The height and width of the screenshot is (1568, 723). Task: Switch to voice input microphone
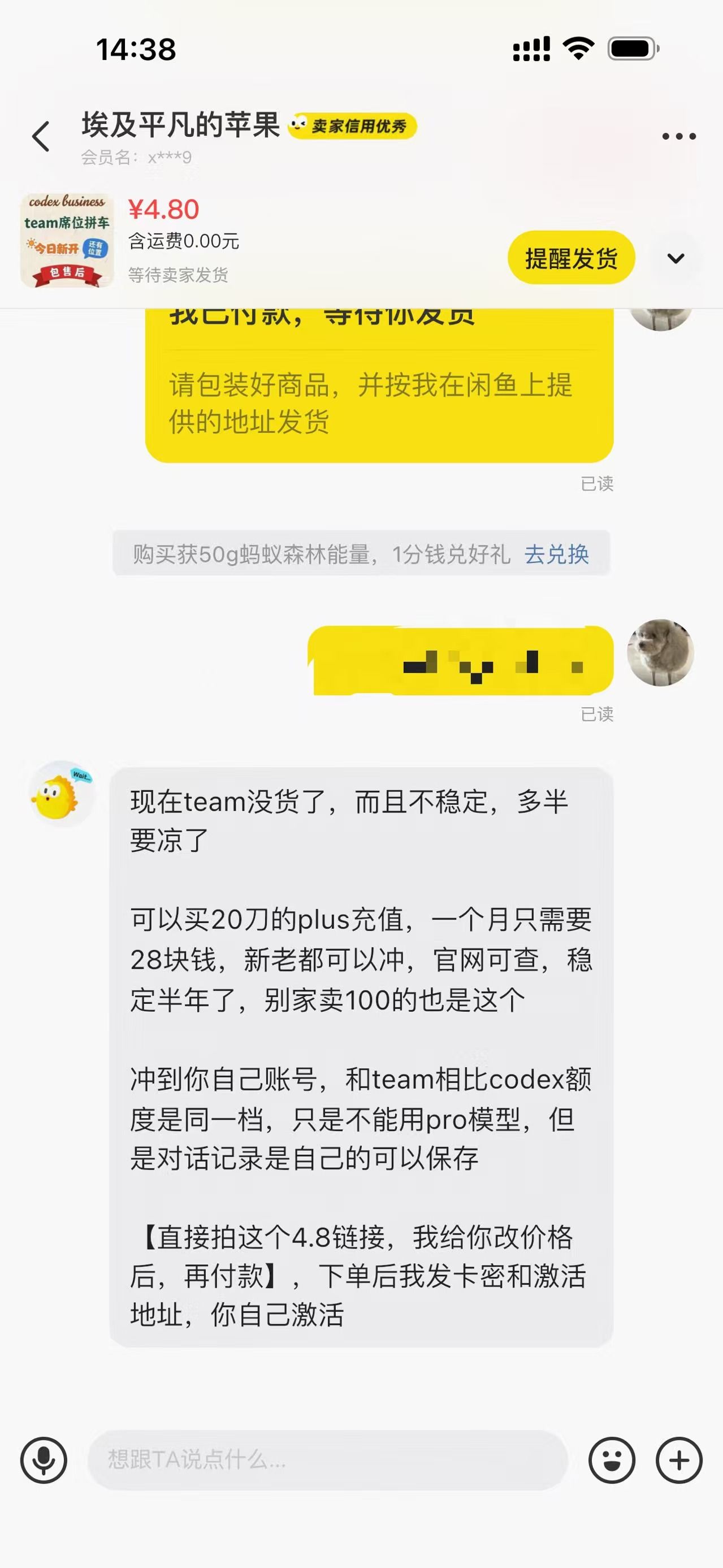44,1459
